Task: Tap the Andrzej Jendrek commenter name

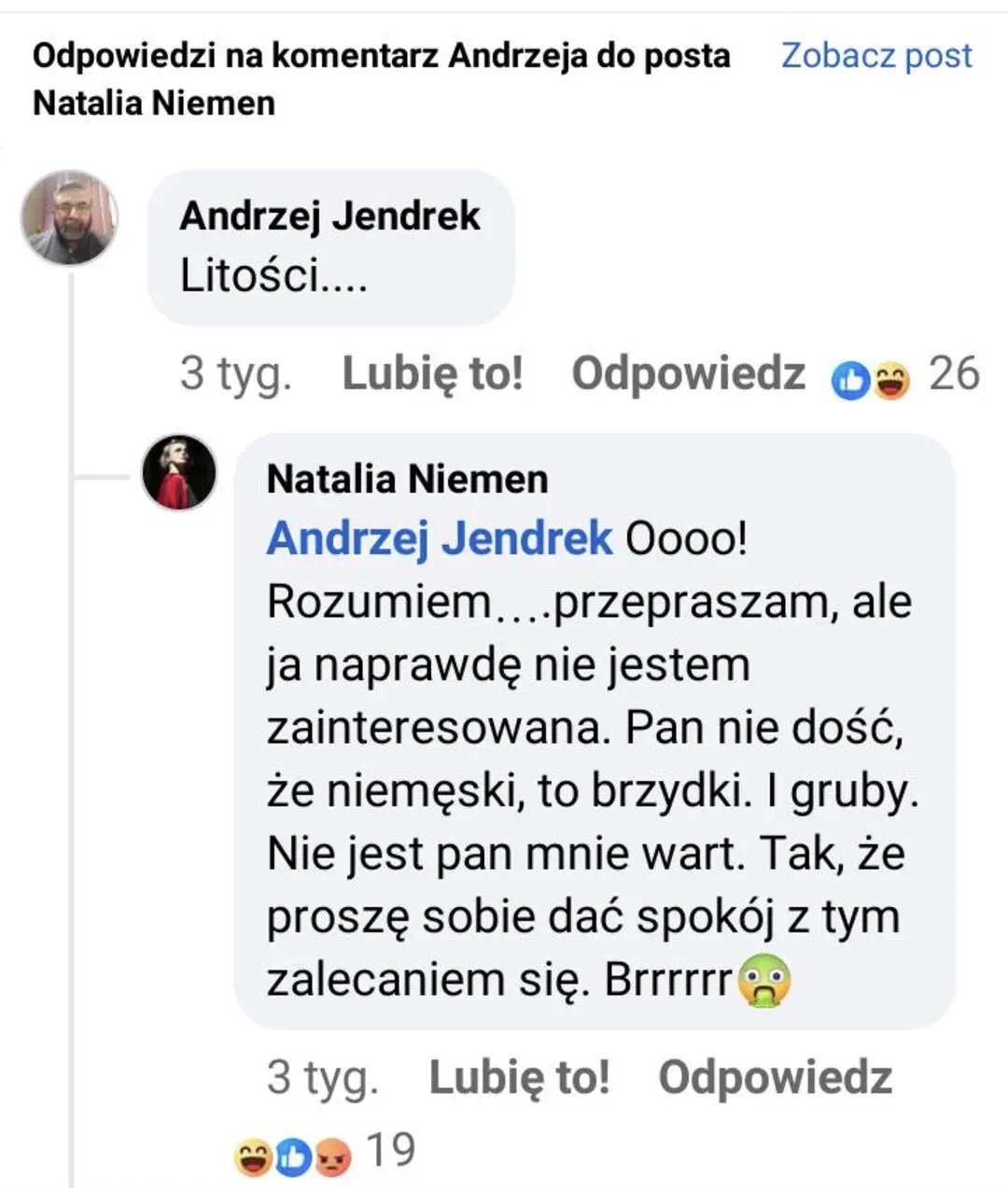Action: click(x=329, y=217)
